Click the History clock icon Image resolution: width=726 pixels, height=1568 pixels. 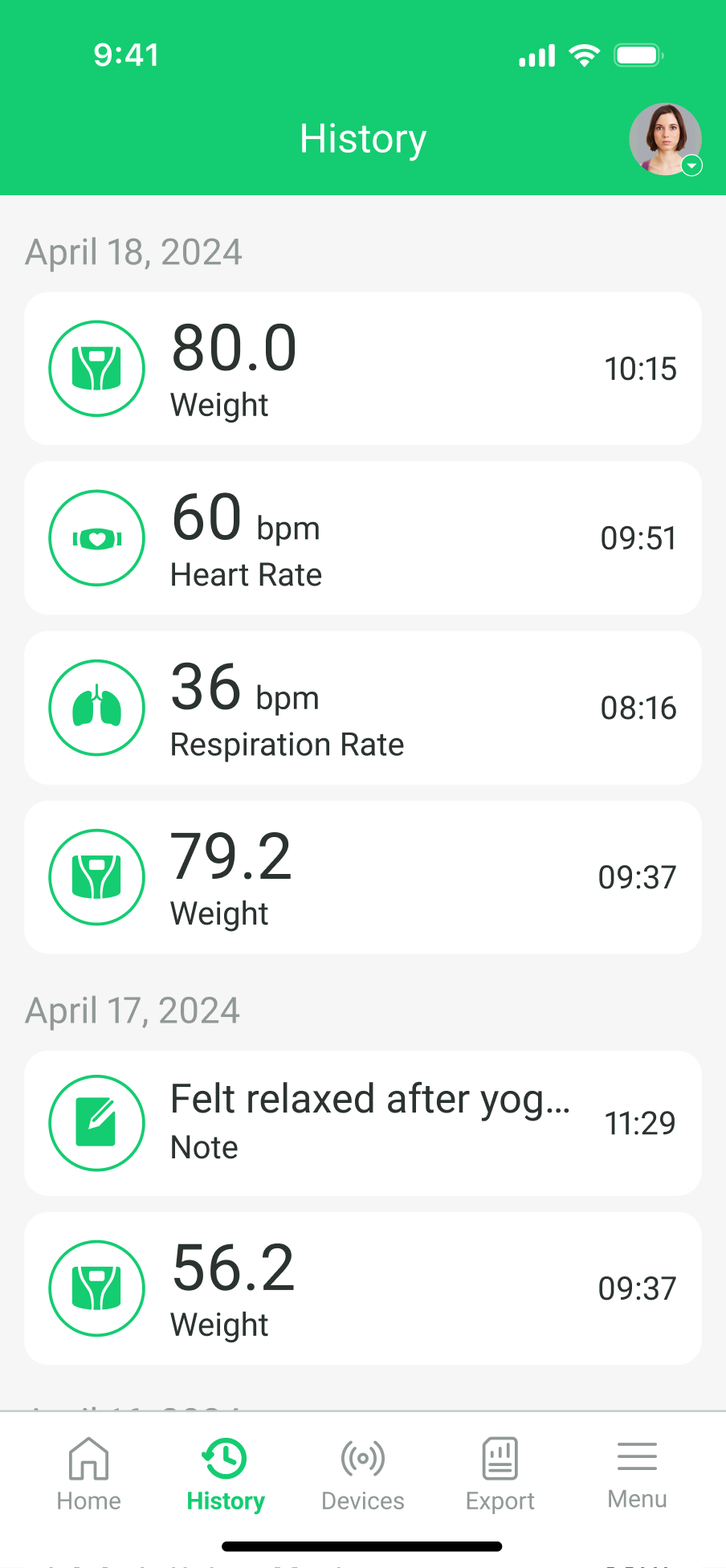point(225,1457)
